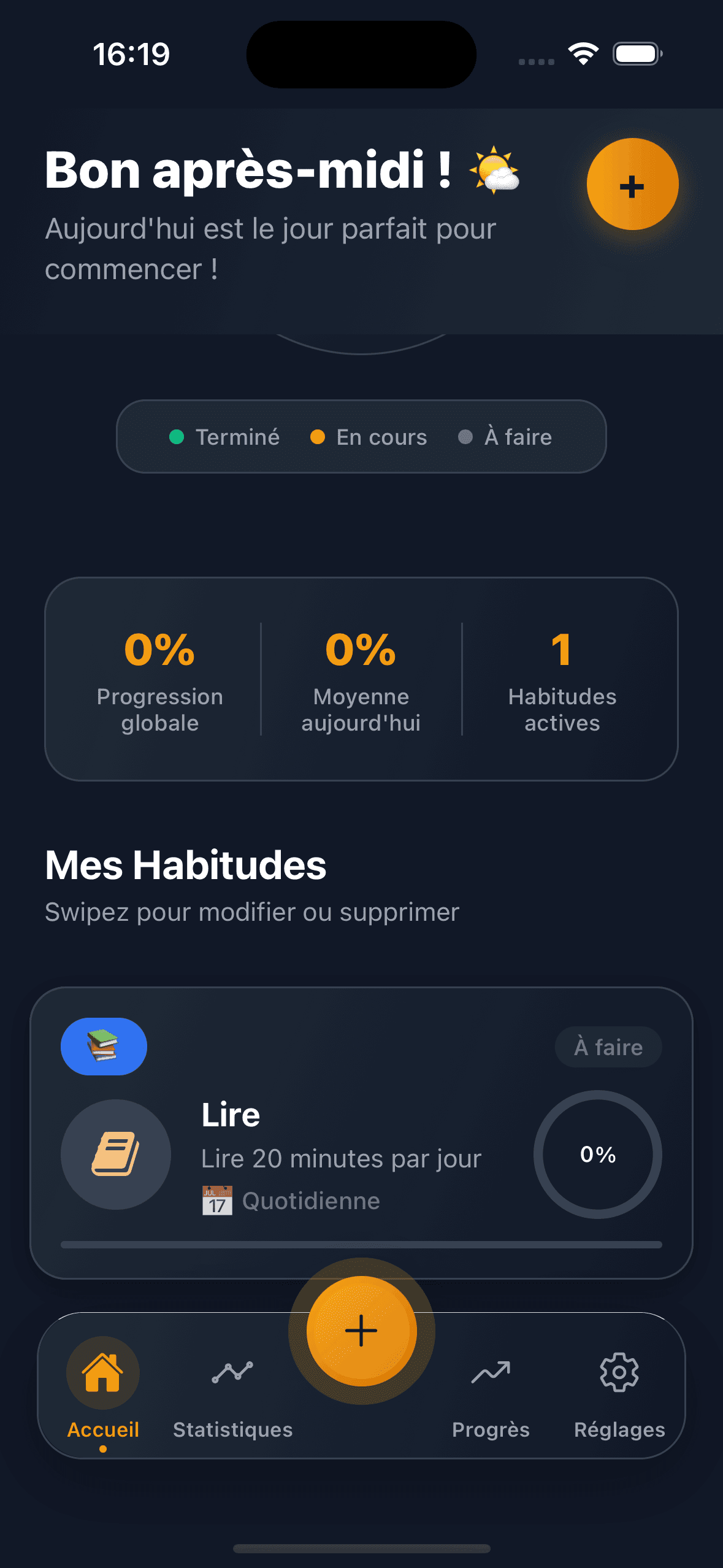
Task: Open Statistiques via the chart icon
Action: pyautogui.click(x=232, y=1372)
